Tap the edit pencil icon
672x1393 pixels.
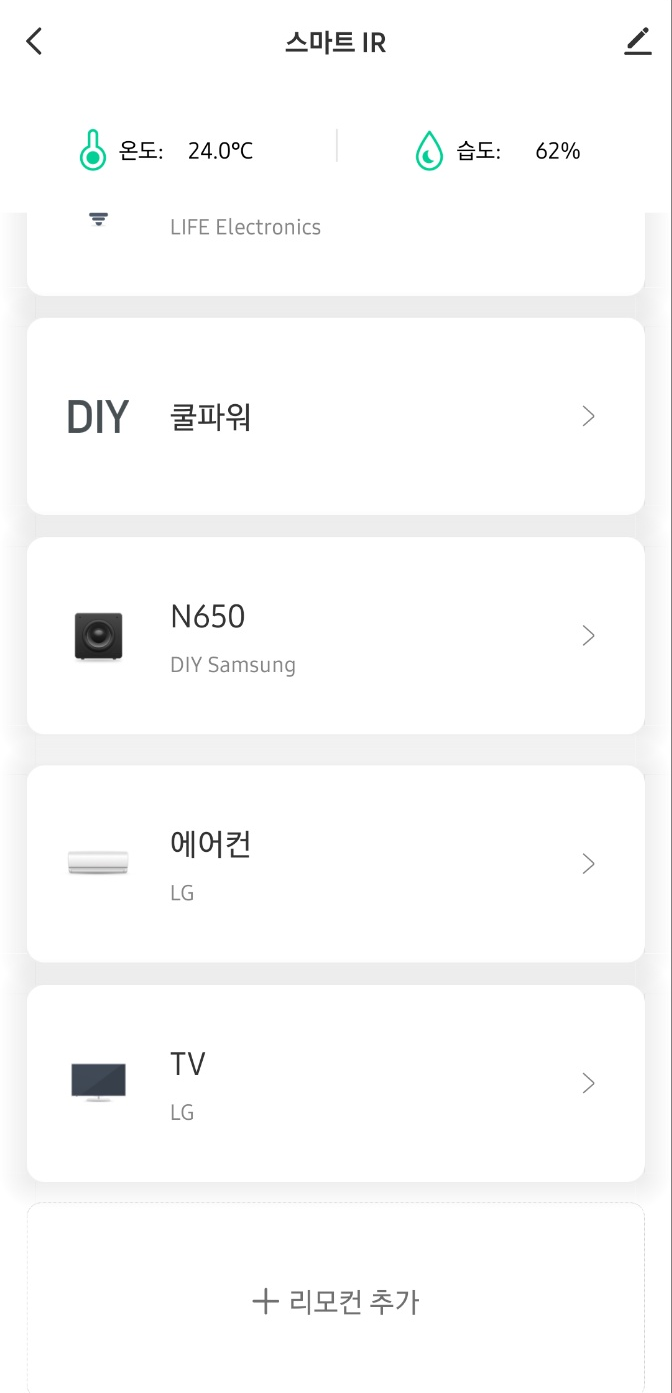coord(637,42)
